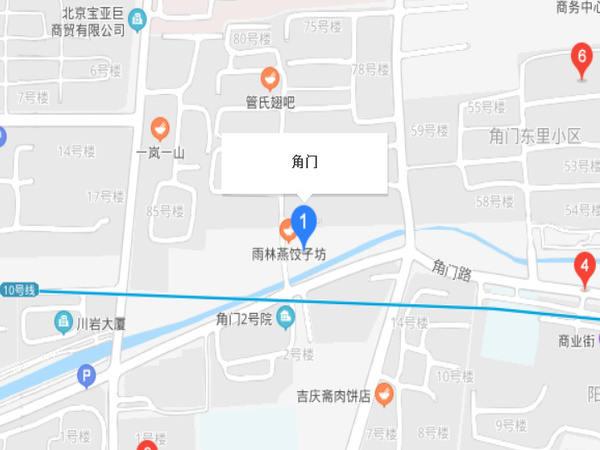This screenshot has width=600, height=450.
Task: Tap the blue parking P icon
Action: click(x=88, y=377)
